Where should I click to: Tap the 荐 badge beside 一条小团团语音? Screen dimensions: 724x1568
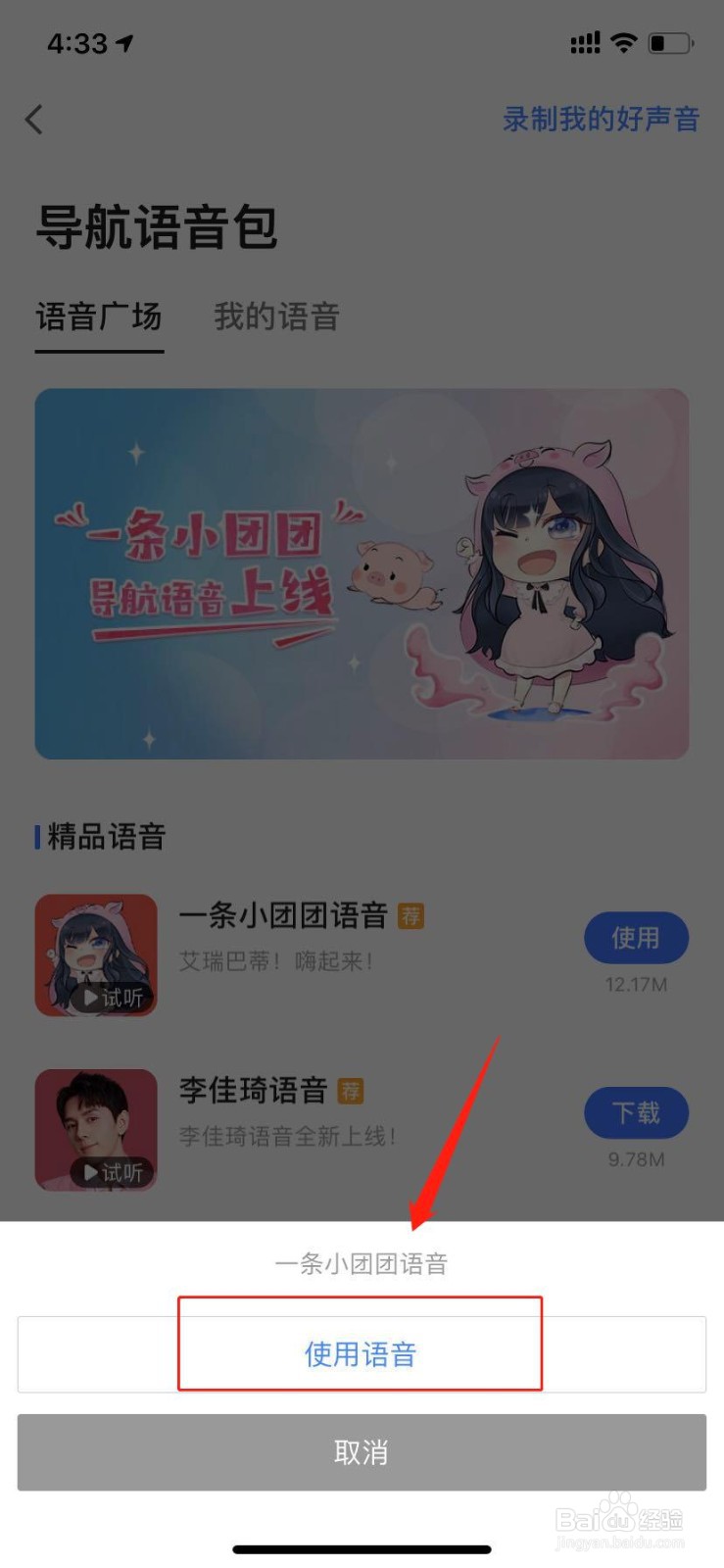[x=412, y=917]
